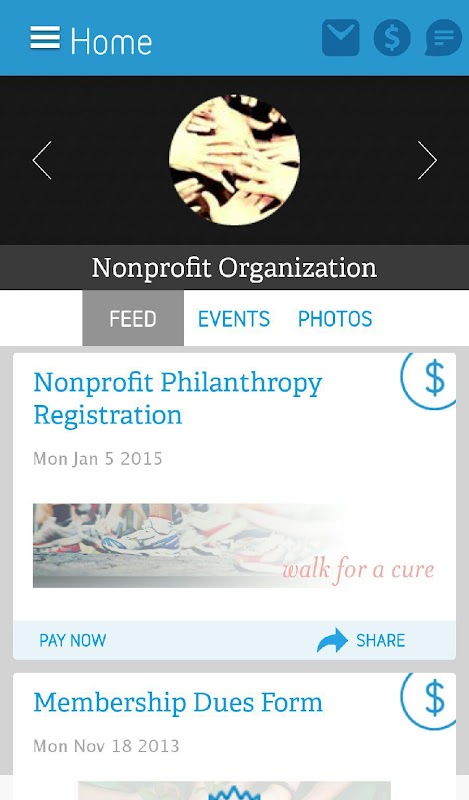Open Nonprofit Philanthropy Registration post
Screen dimensions: 469x800
[x=178, y=398]
